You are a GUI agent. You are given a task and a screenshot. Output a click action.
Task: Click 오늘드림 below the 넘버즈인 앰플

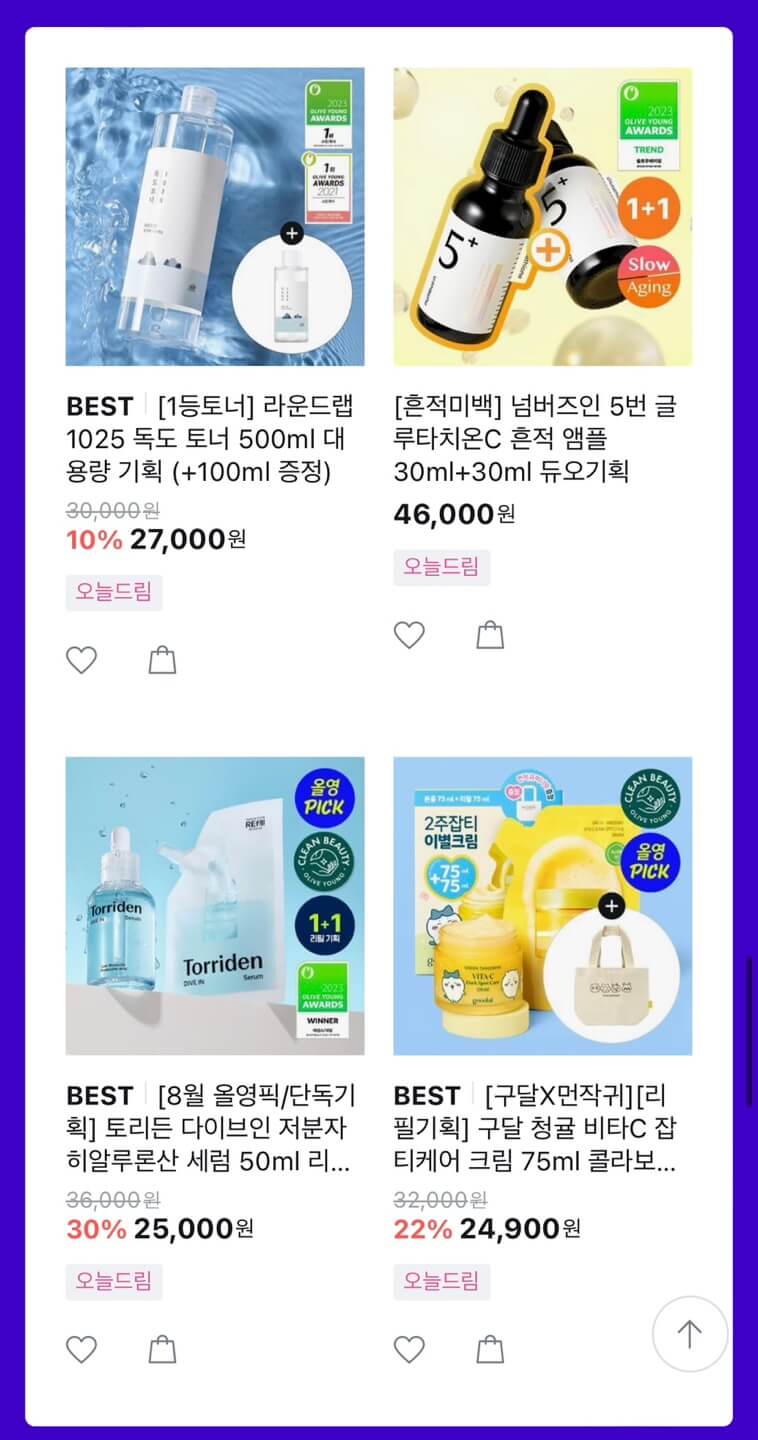pos(441,568)
